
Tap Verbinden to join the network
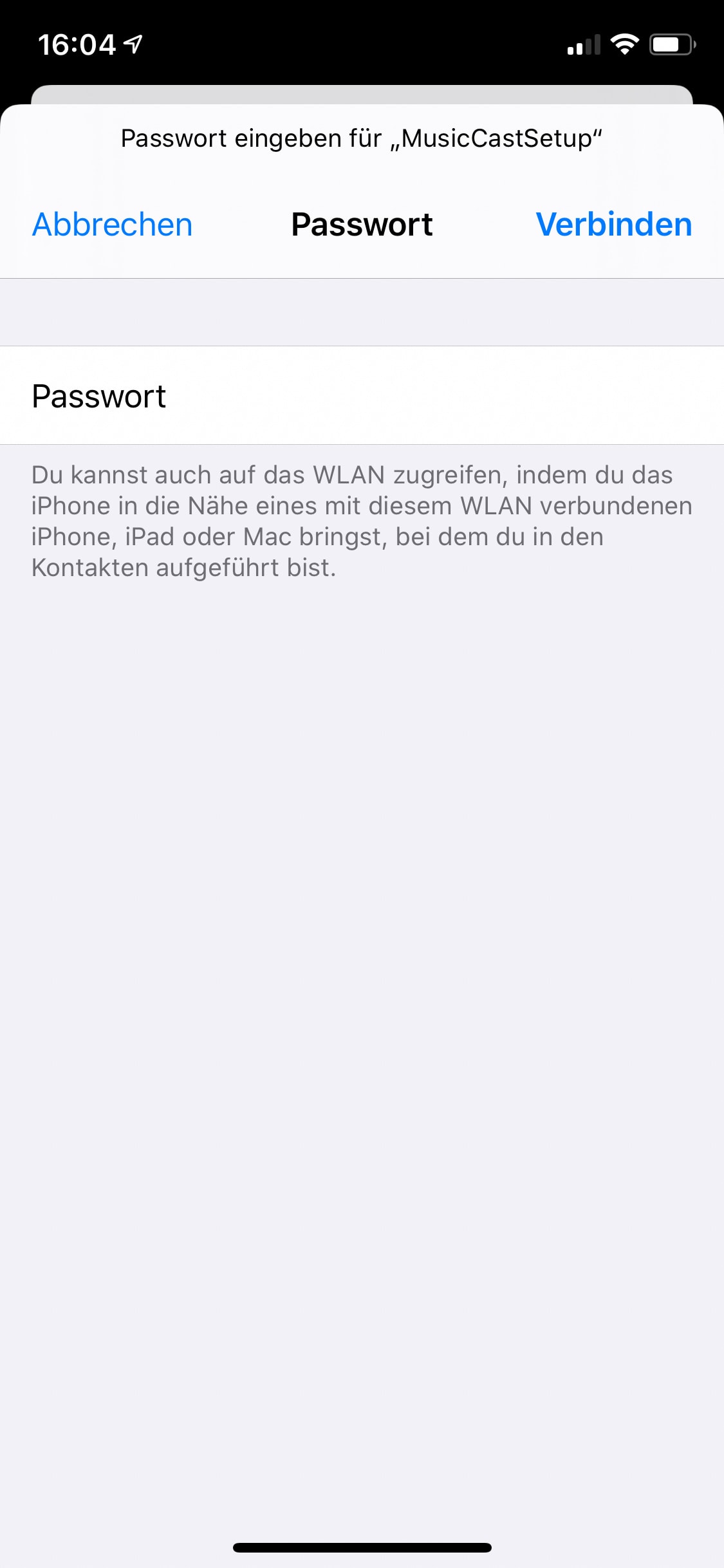pos(613,225)
